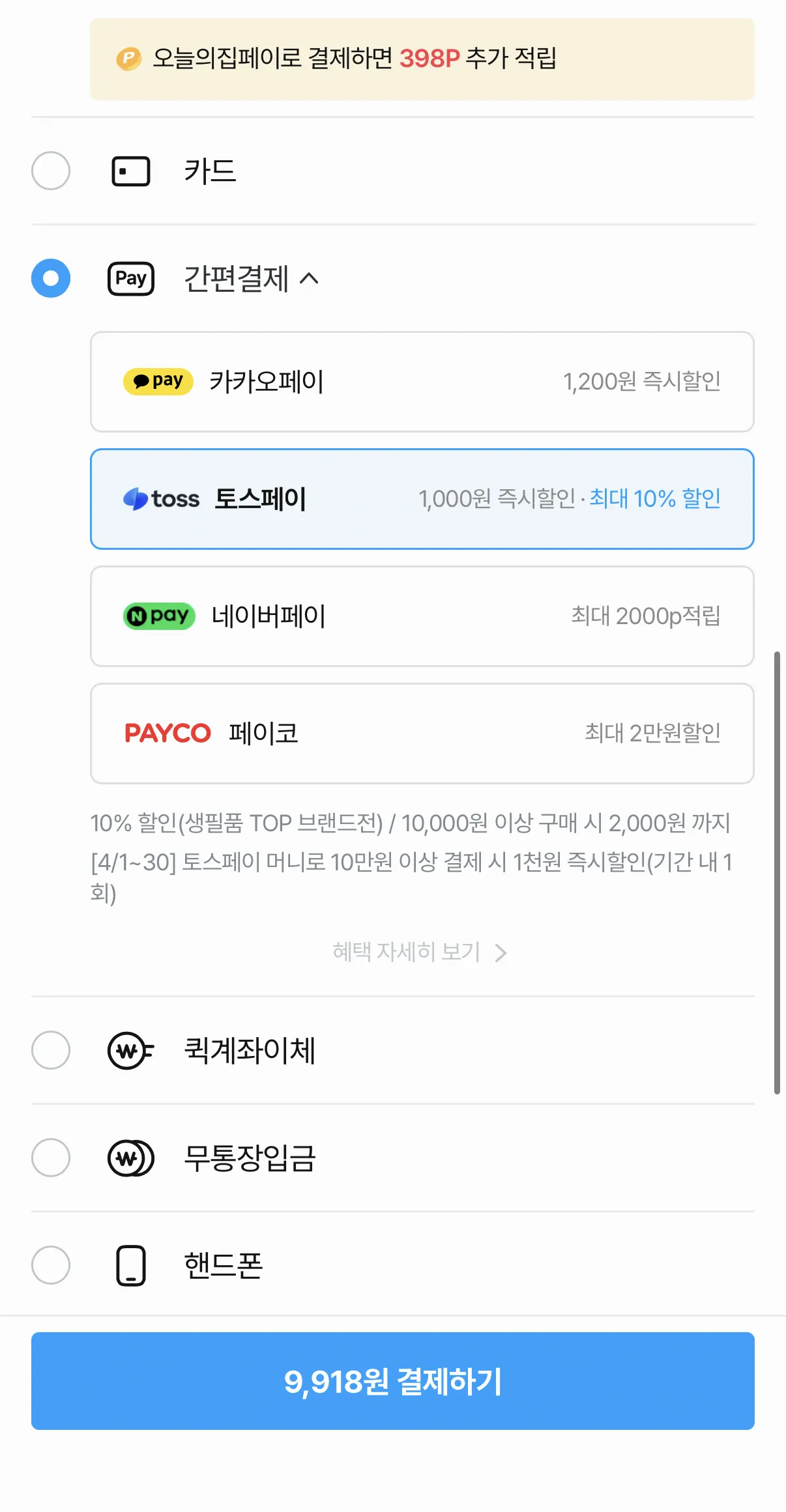Image resolution: width=786 pixels, height=1512 pixels.
Task: Tap 9,918원 결제하기 button
Action: coord(393,1381)
